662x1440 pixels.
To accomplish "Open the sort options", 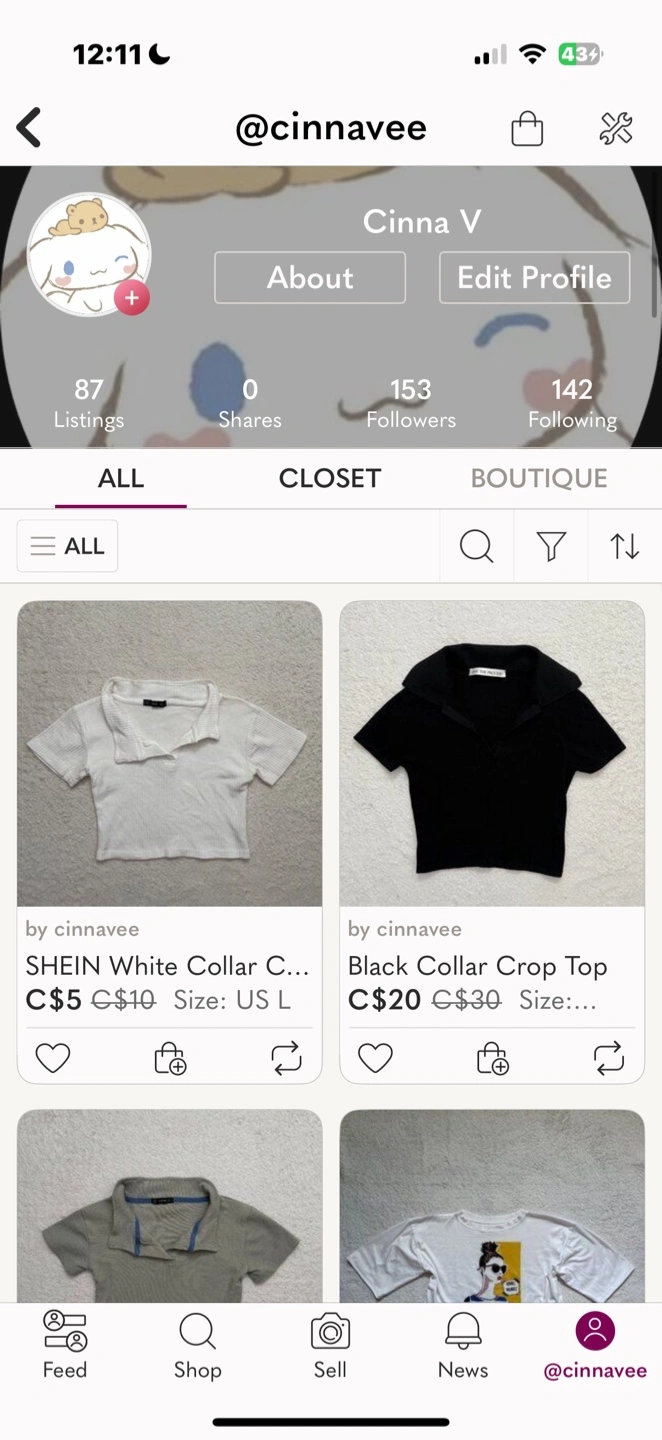I will [x=625, y=546].
